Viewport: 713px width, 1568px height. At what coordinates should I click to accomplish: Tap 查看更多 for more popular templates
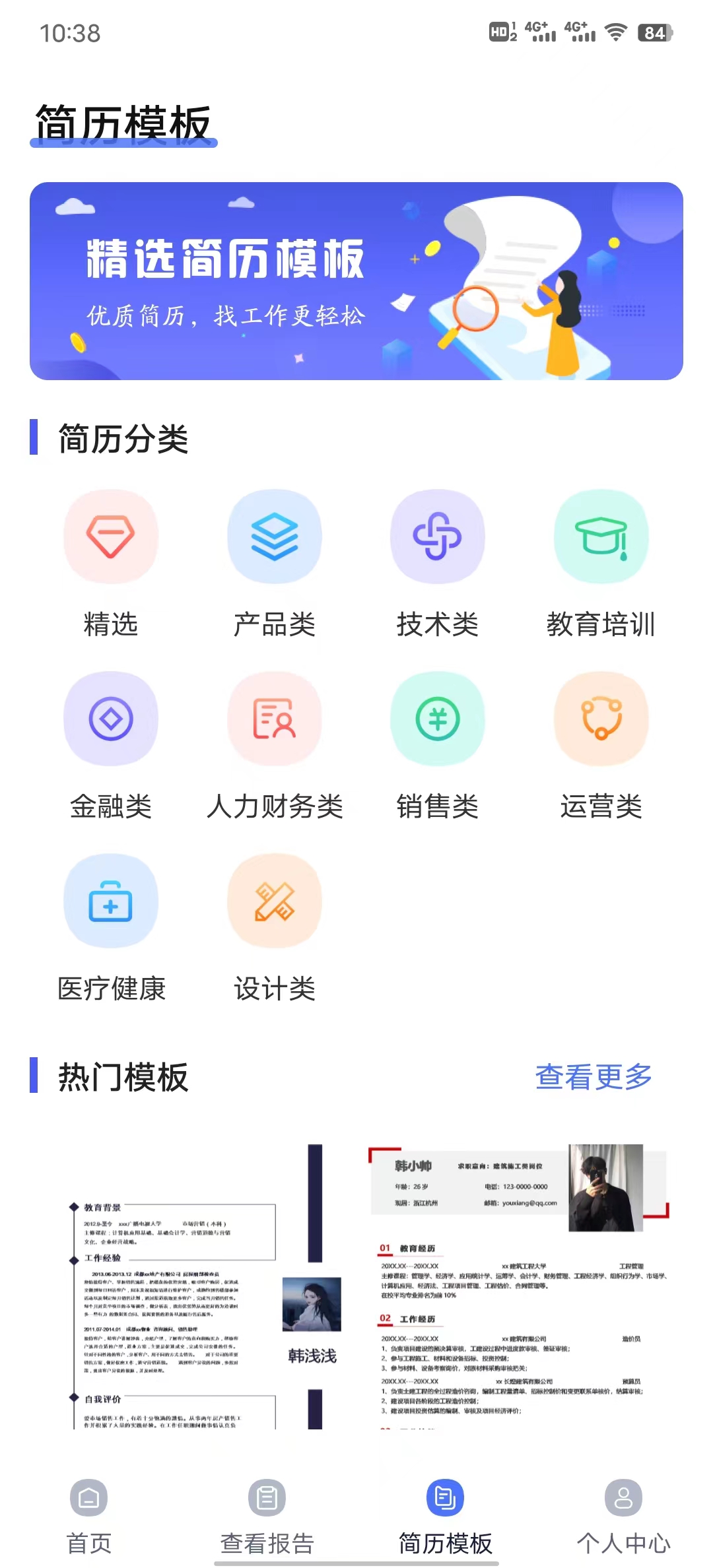pos(593,1077)
